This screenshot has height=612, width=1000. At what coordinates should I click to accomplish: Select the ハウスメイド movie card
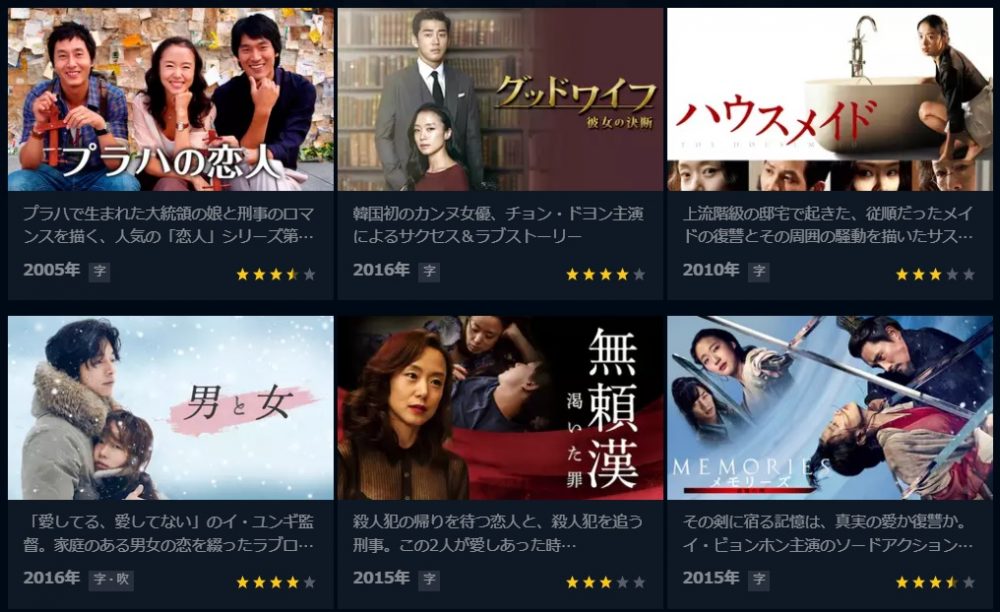click(x=829, y=100)
